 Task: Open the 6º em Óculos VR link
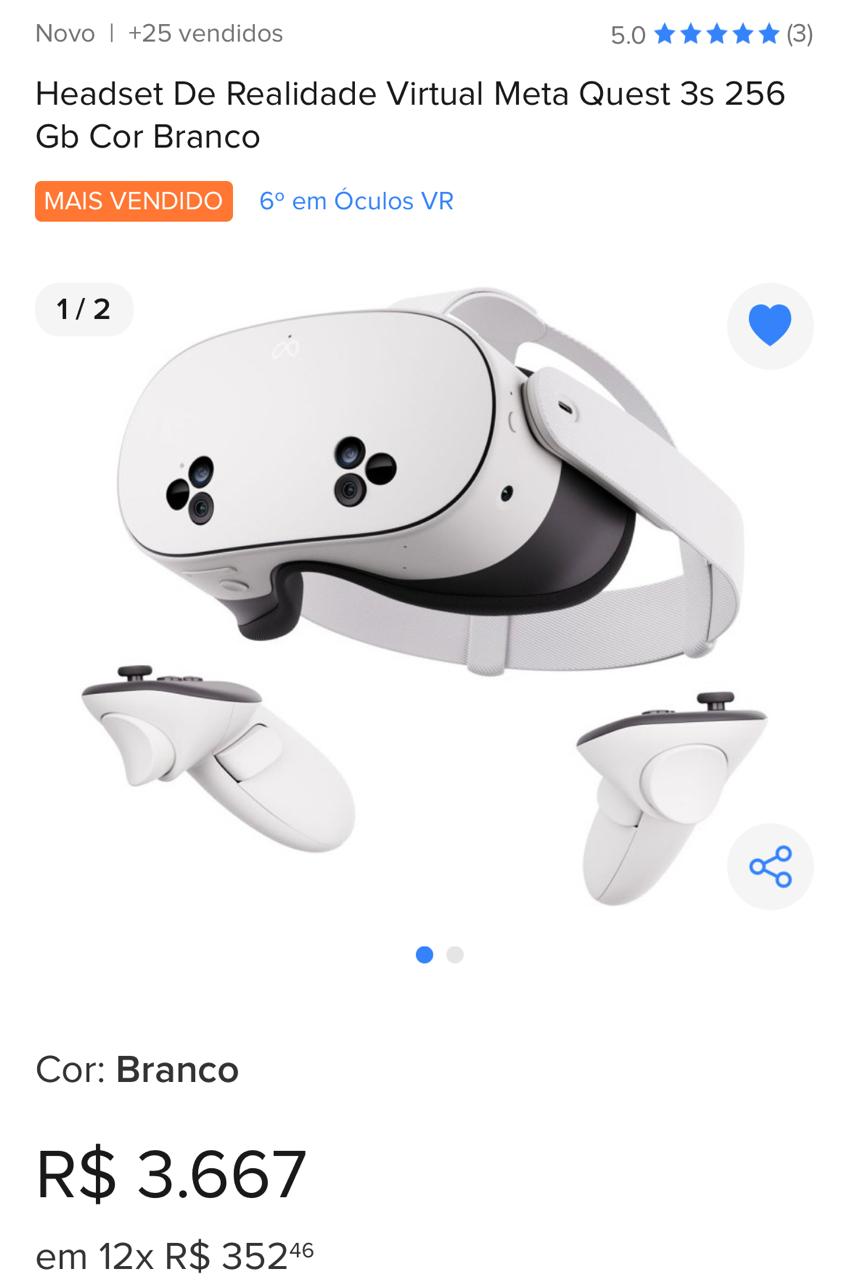tap(356, 201)
